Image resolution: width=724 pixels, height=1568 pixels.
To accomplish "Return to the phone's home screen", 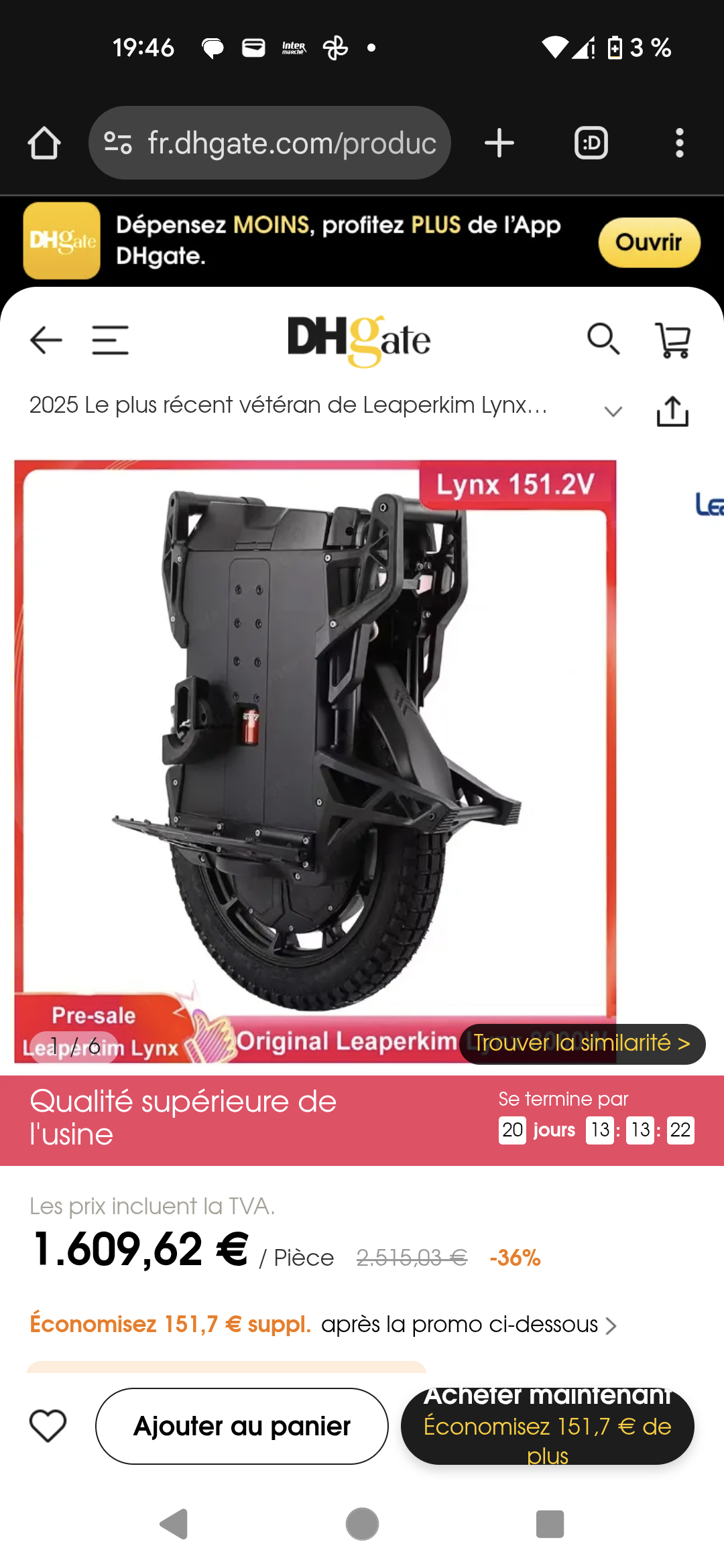I will [x=362, y=1524].
